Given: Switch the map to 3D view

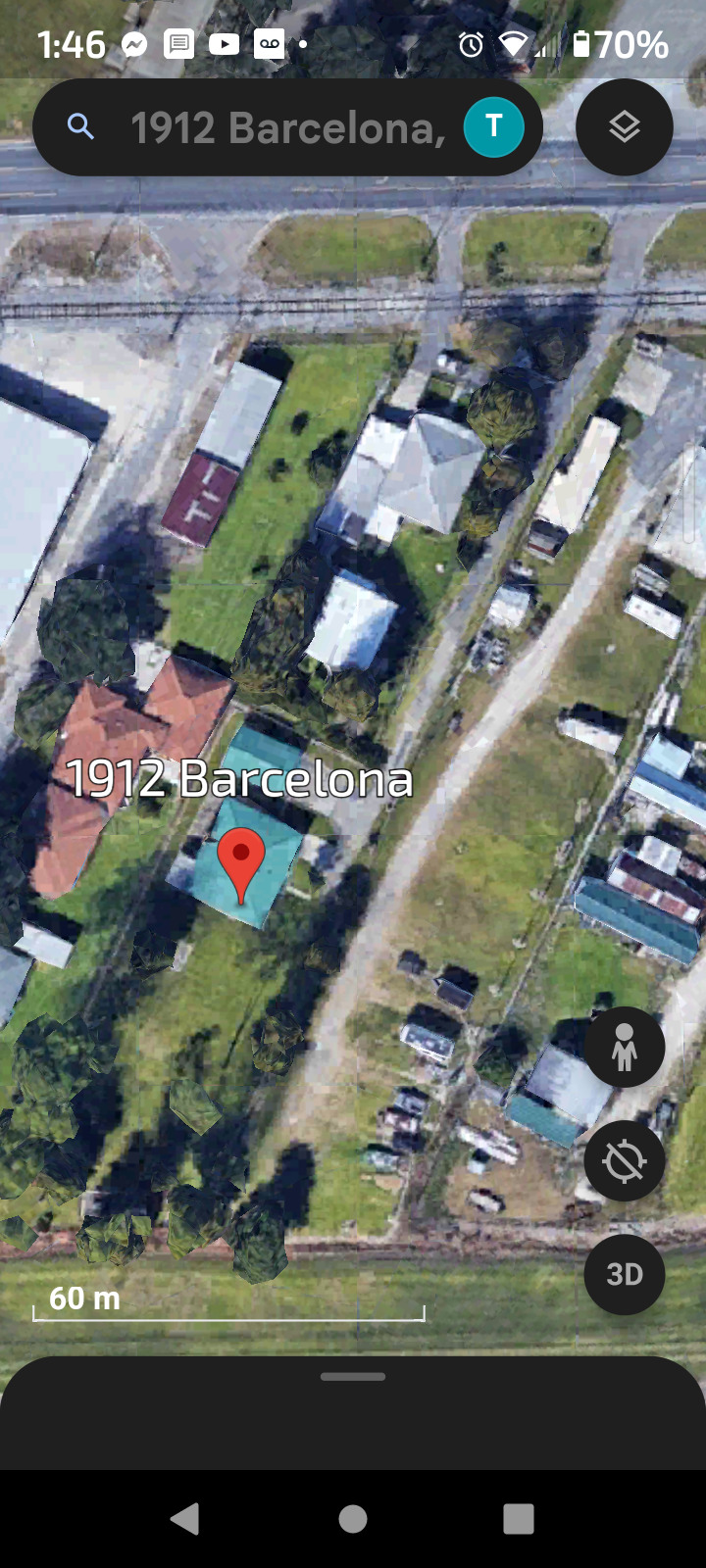Looking at the screenshot, I should click(624, 1274).
